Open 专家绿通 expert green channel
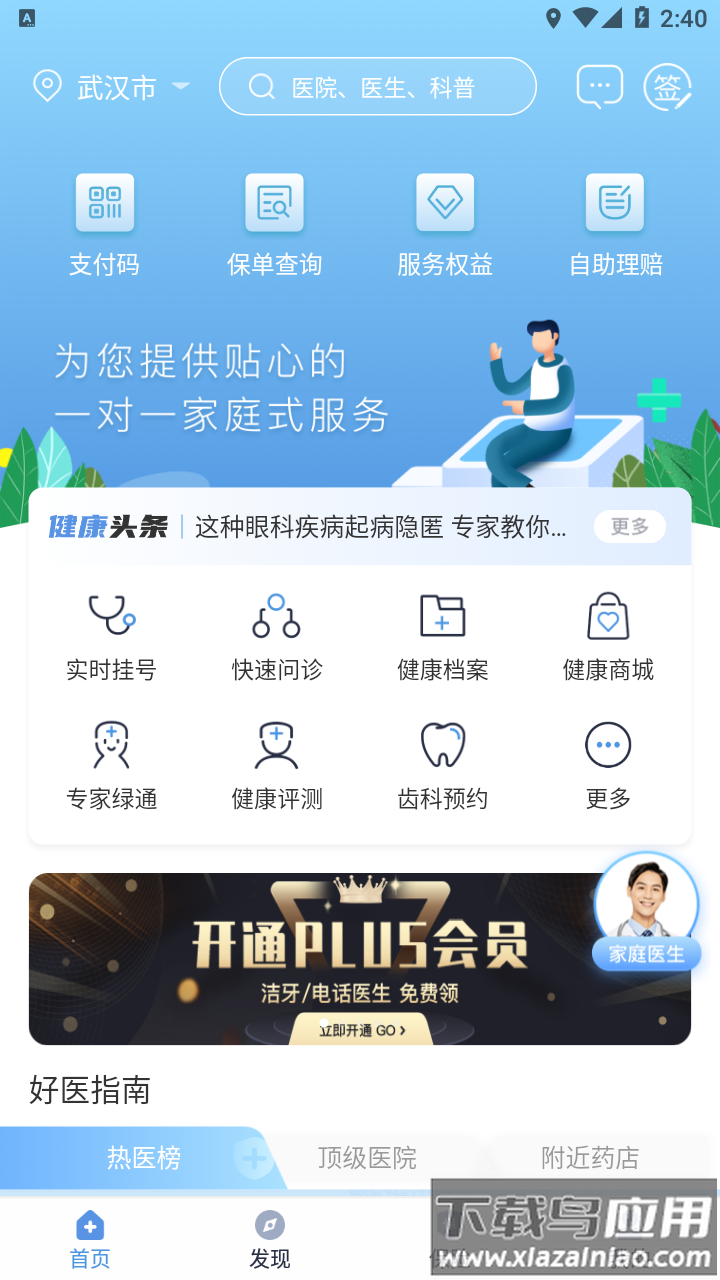 pyautogui.click(x=111, y=765)
